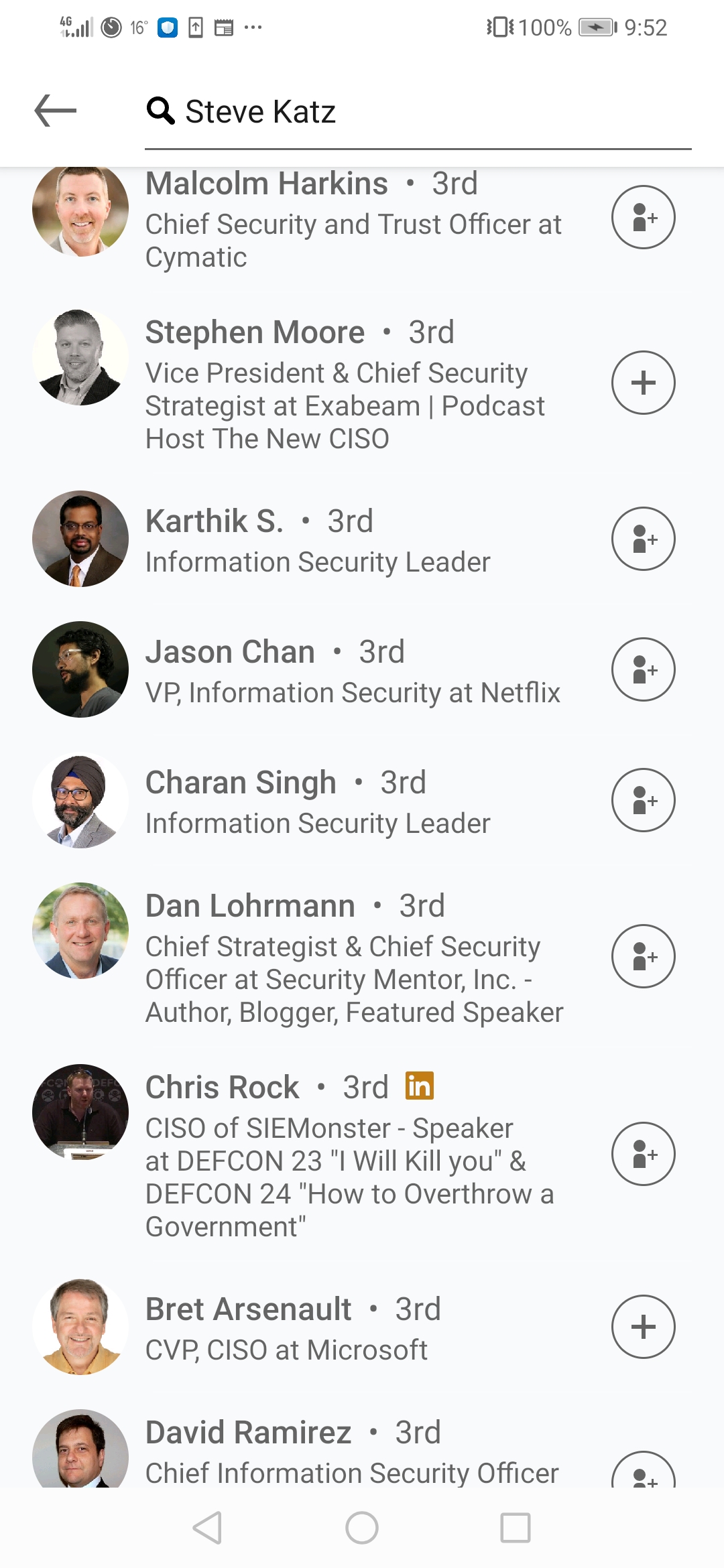This screenshot has width=724, height=1568.
Task: Open Jason Chan's profile
Action: click(x=335, y=671)
